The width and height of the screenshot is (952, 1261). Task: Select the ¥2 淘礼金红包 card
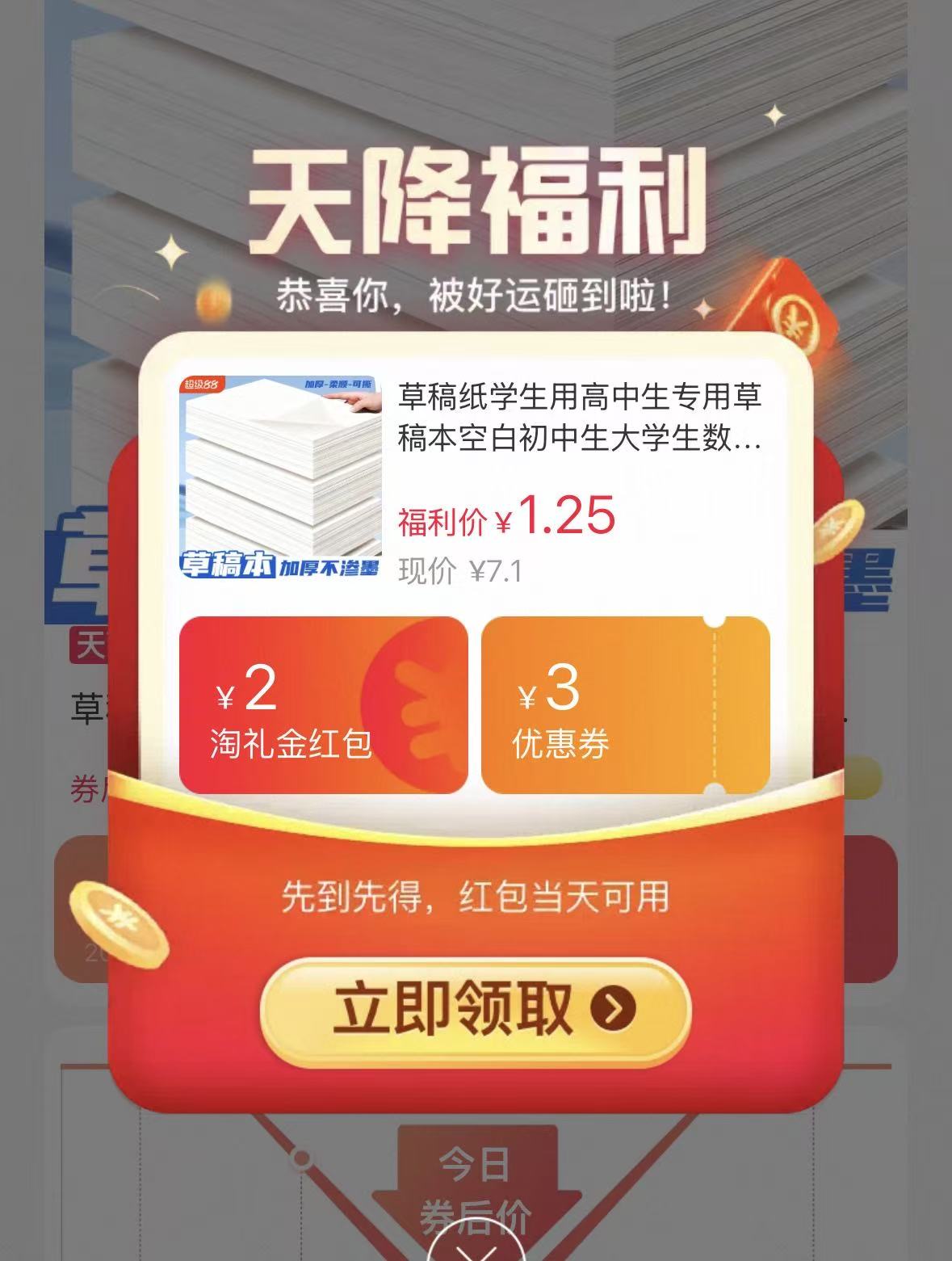pyautogui.click(x=323, y=705)
